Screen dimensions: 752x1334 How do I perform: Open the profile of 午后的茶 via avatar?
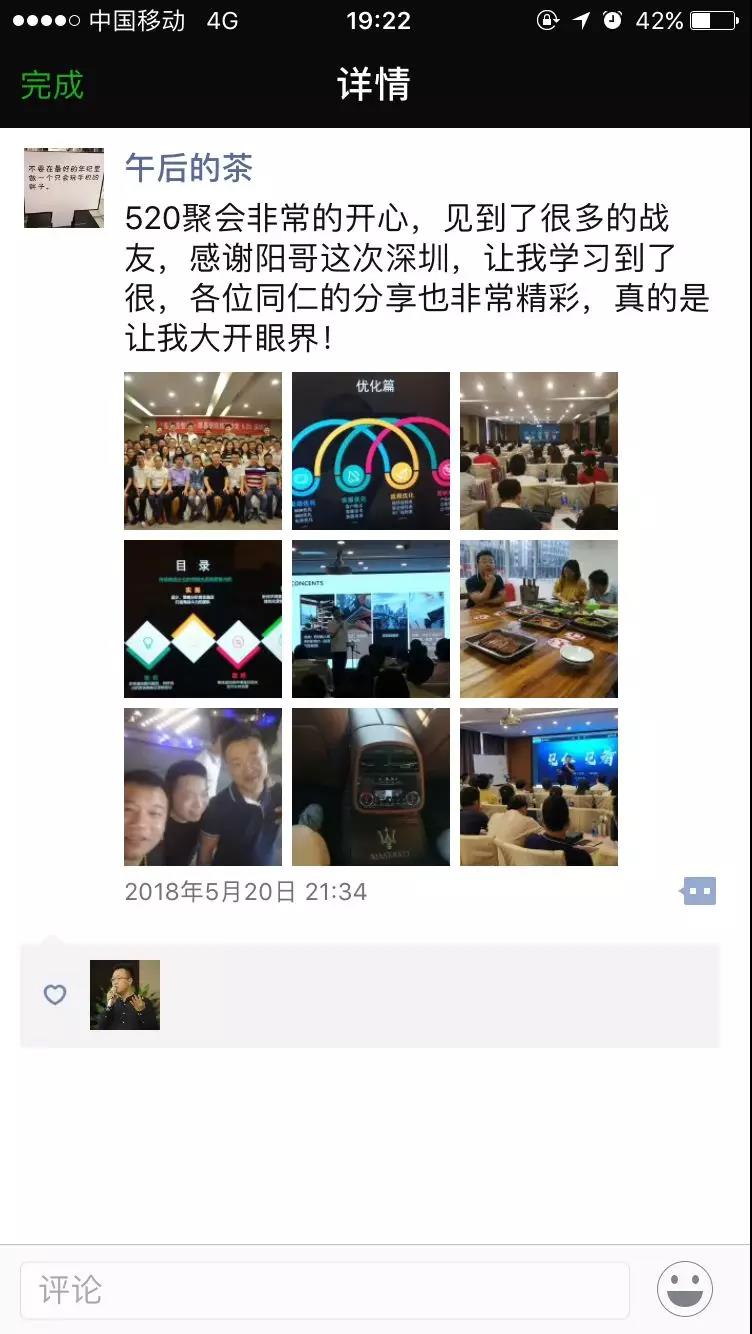tap(64, 188)
